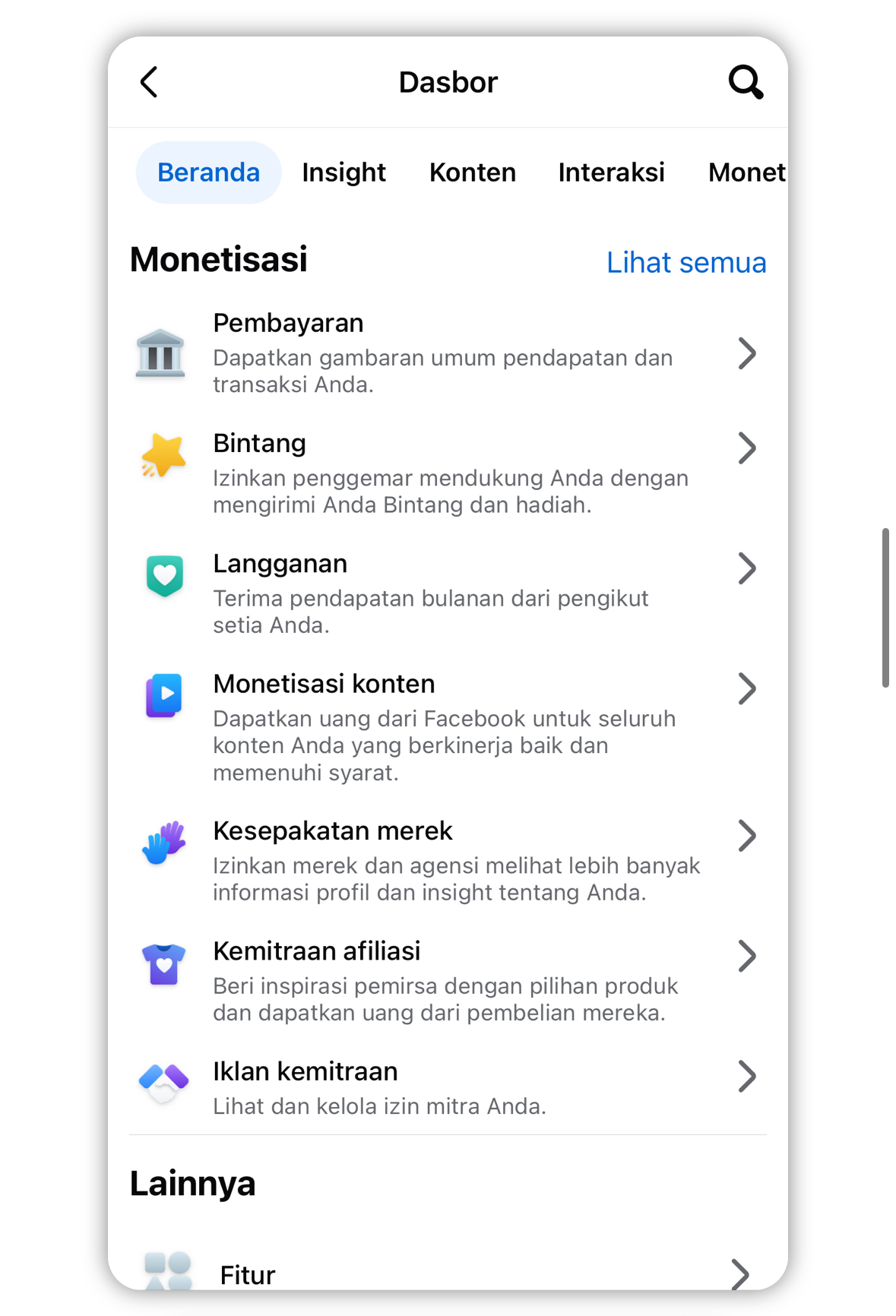This screenshot has width=896, height=1316.
Task: Switch to the Insight tab
Action: [344, 172]
